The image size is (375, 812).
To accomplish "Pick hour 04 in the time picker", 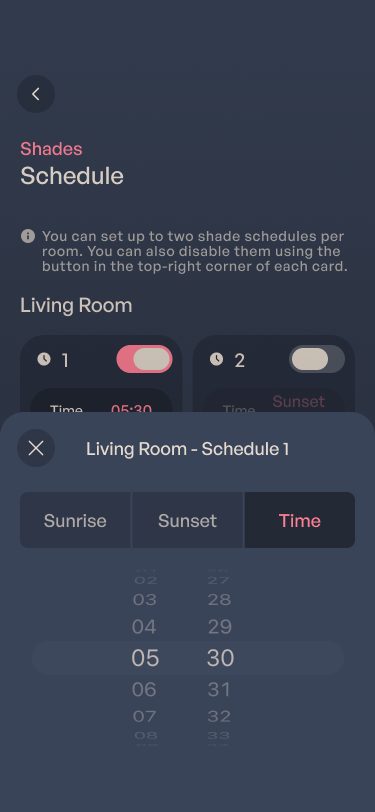I will click(x=144, y=627).
